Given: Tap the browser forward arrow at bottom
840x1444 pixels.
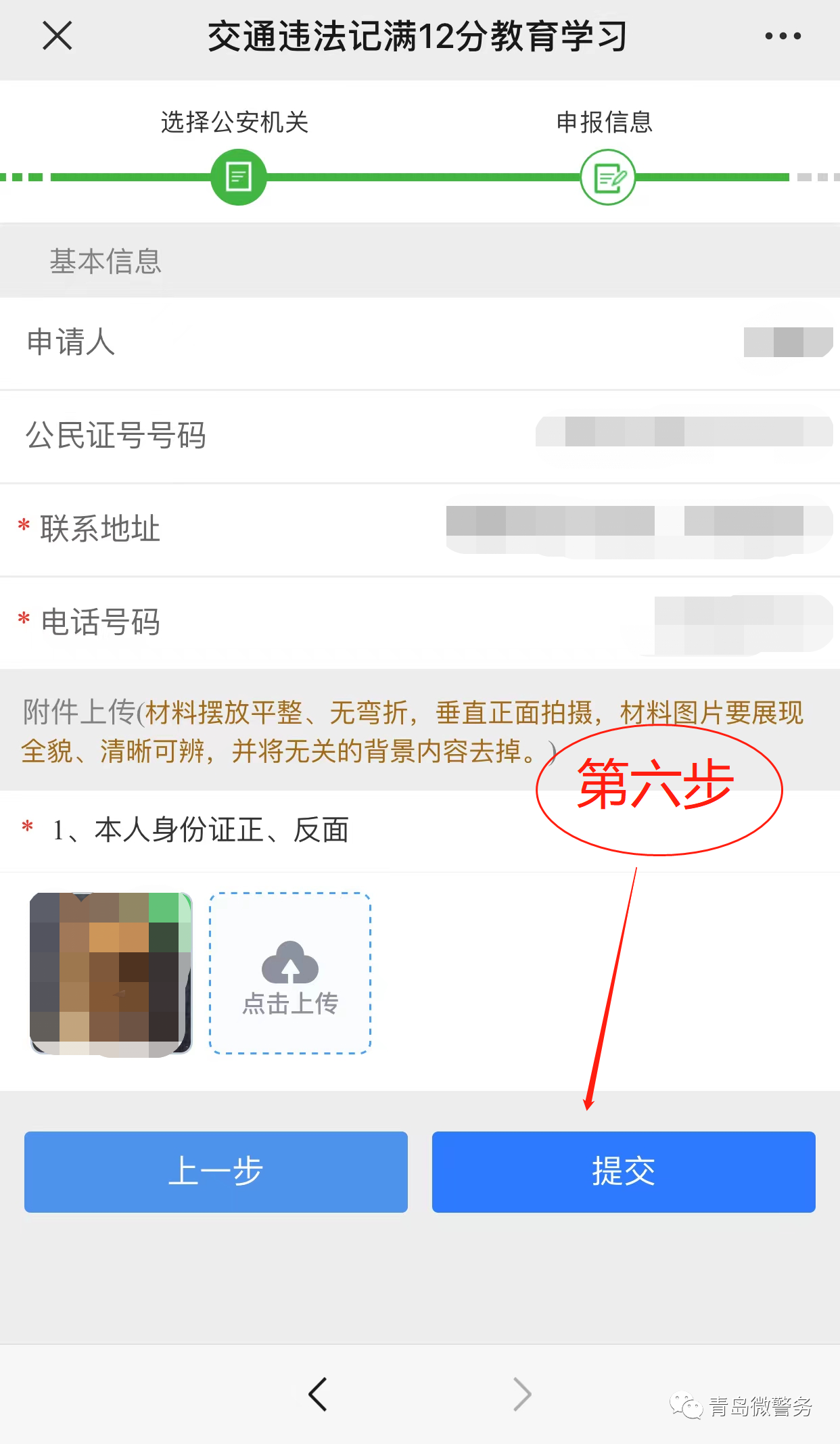Looking at the screenshot, I should (x=521, y=1394).
